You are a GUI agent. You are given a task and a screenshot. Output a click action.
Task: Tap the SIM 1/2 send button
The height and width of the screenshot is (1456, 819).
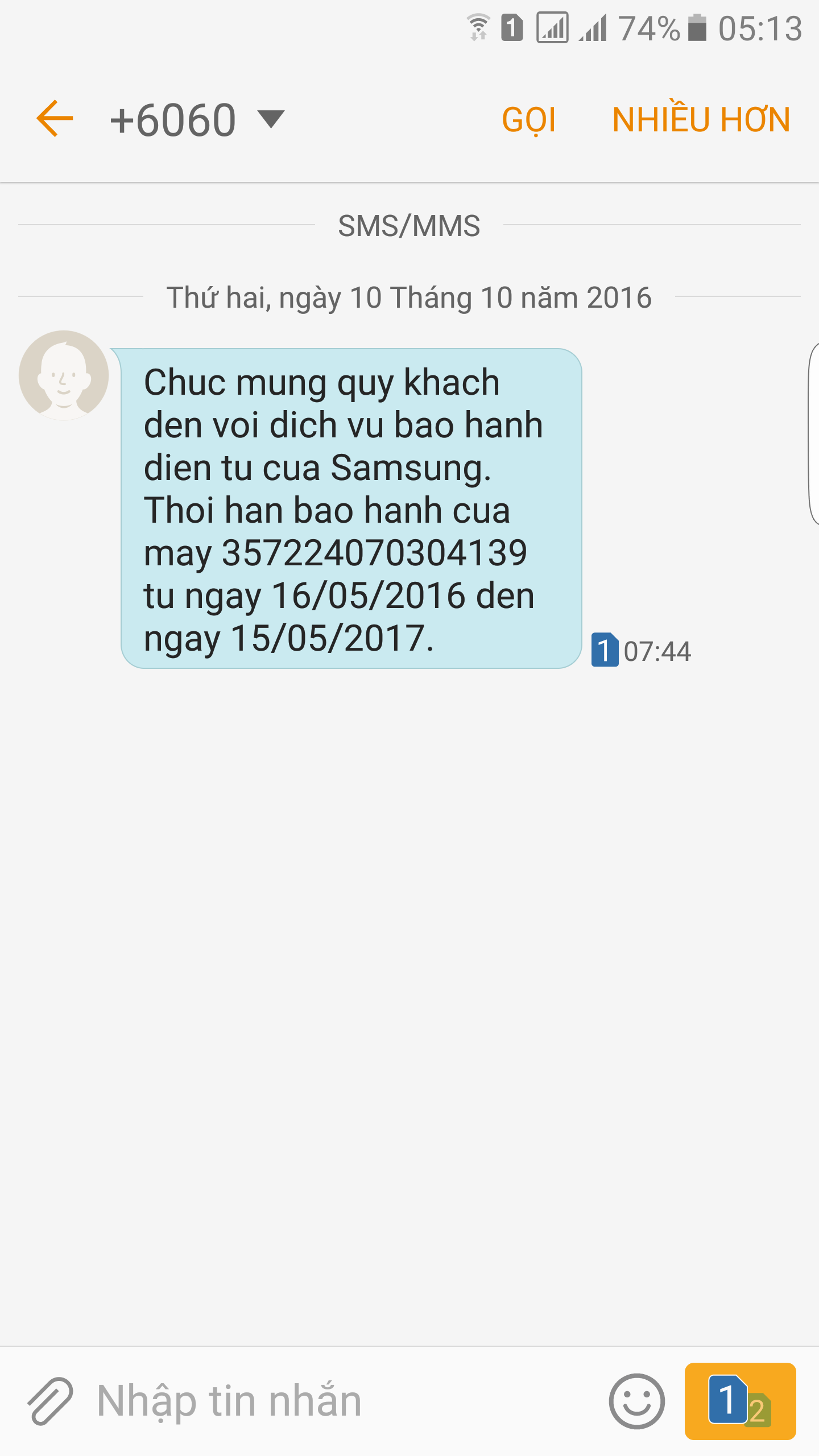coord(740,1401)
